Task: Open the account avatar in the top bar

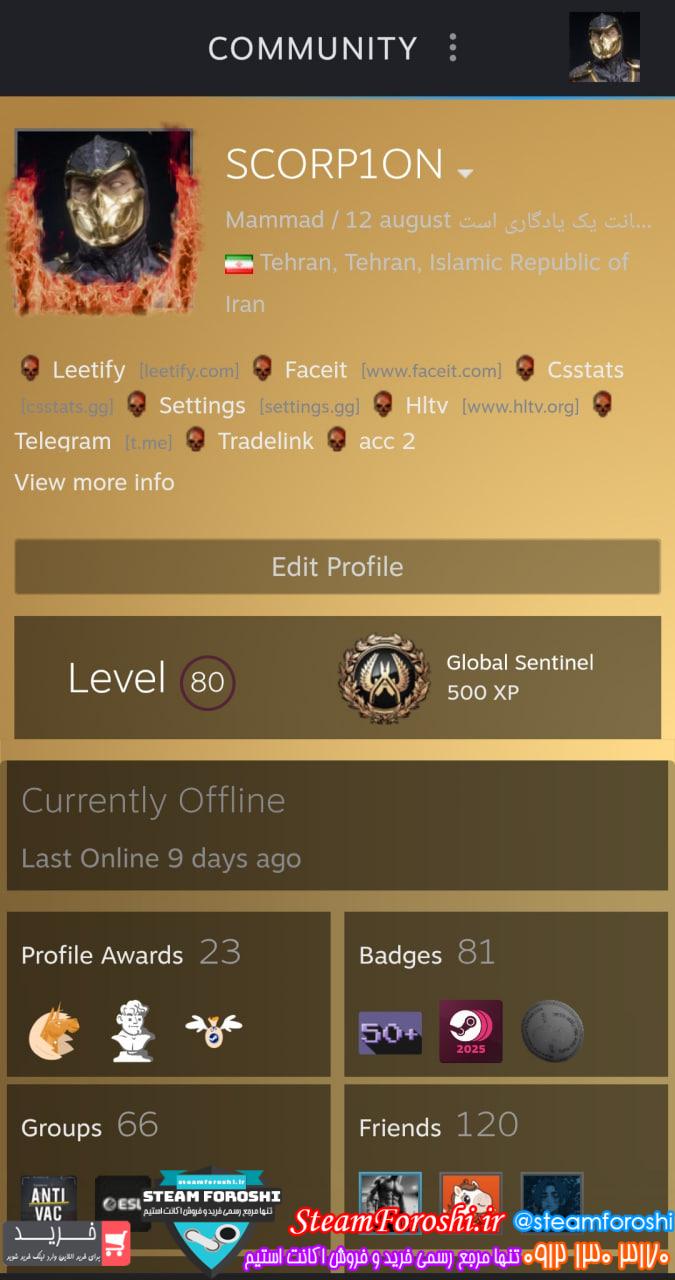Action: 604,47
